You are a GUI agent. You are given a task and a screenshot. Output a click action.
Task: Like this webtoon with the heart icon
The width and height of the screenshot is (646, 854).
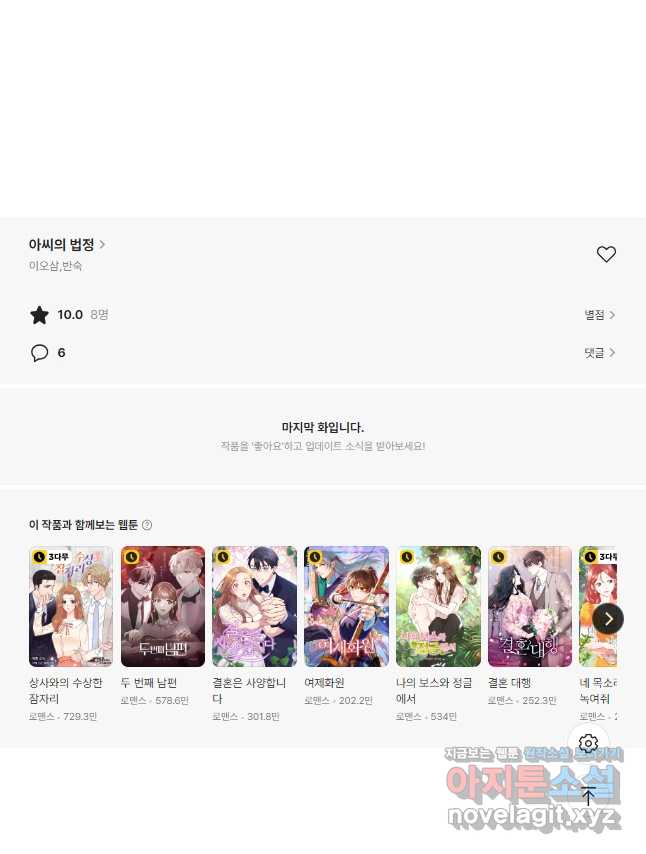pyautogui.click(x=606, y=254)
